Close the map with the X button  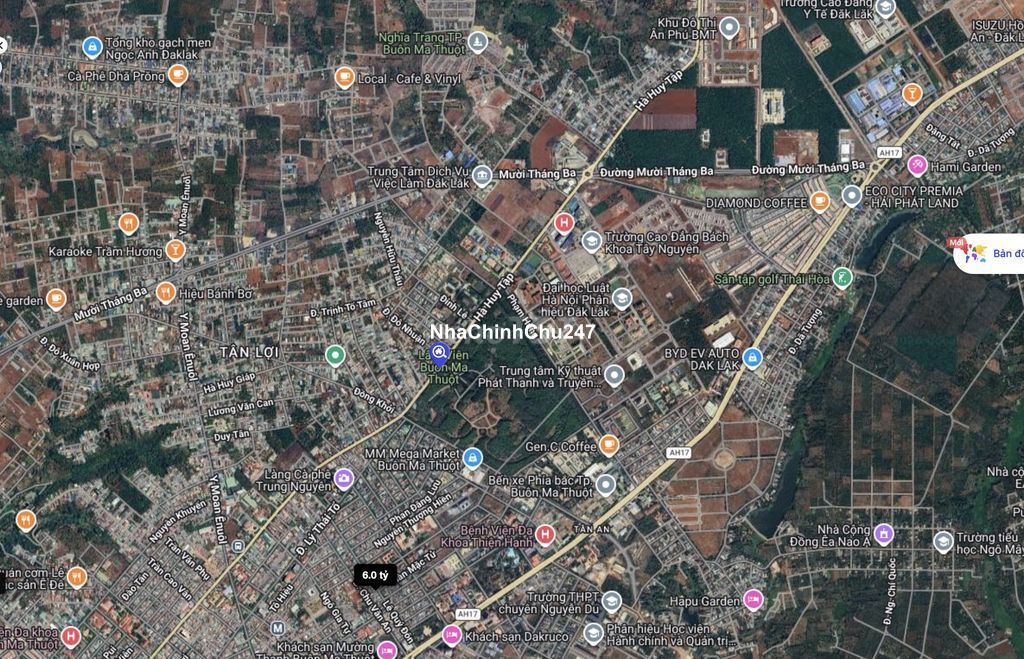pos(2,45)
